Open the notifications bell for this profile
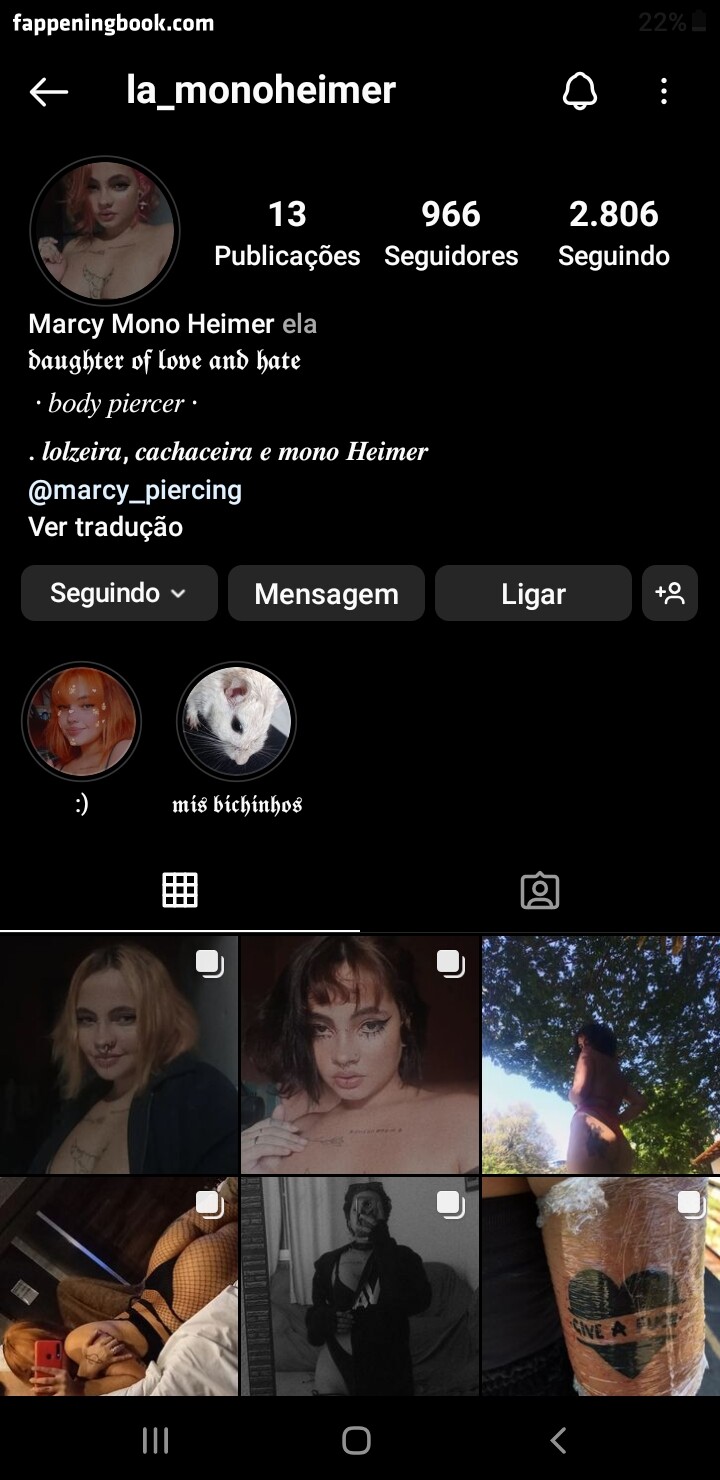720x1480 pixels. [579, 92]
